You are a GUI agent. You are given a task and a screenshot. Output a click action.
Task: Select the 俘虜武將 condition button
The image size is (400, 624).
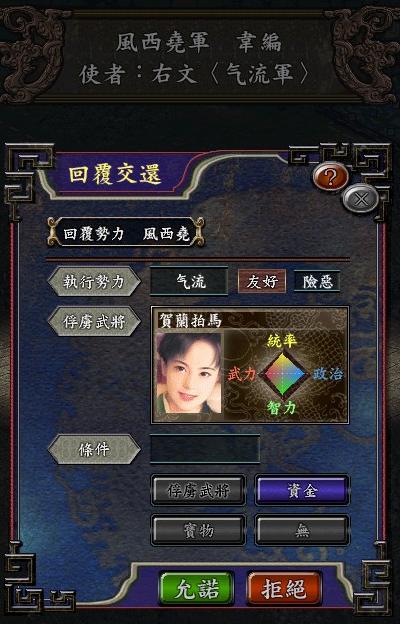pyautogui.click(x=198, y=490)
